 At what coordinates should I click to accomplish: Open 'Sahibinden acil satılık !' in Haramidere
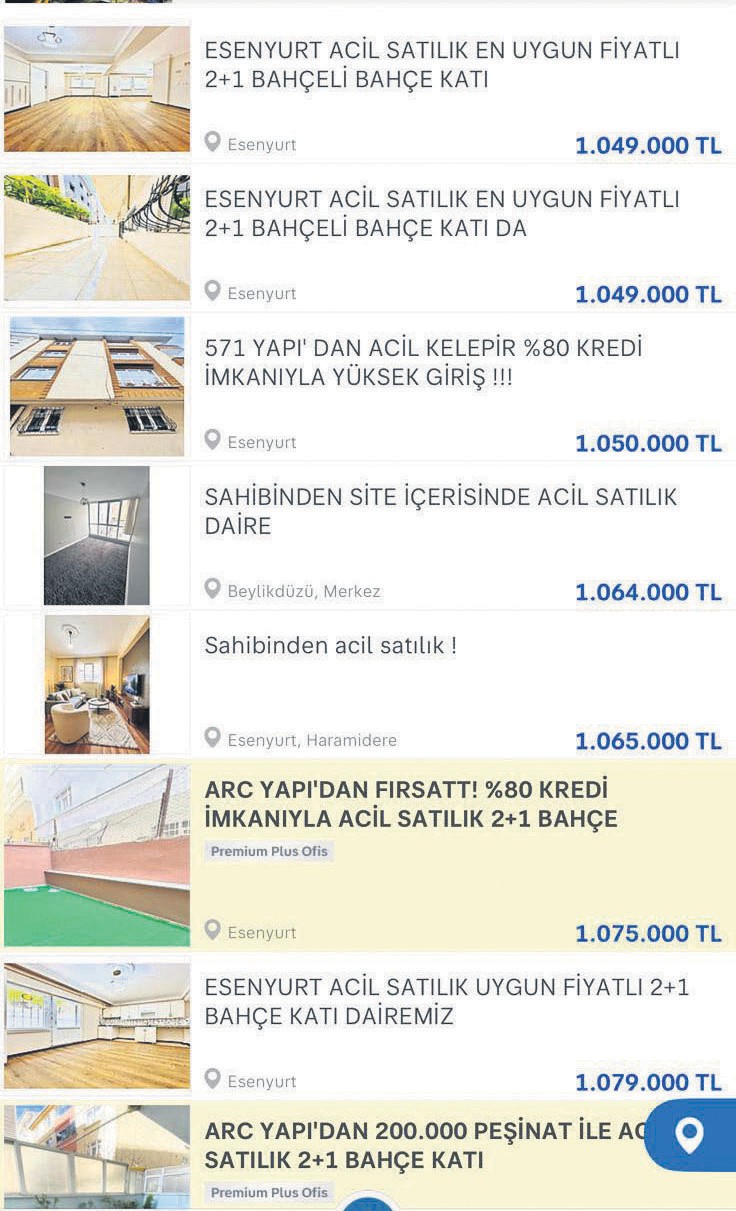pos(330,646)
